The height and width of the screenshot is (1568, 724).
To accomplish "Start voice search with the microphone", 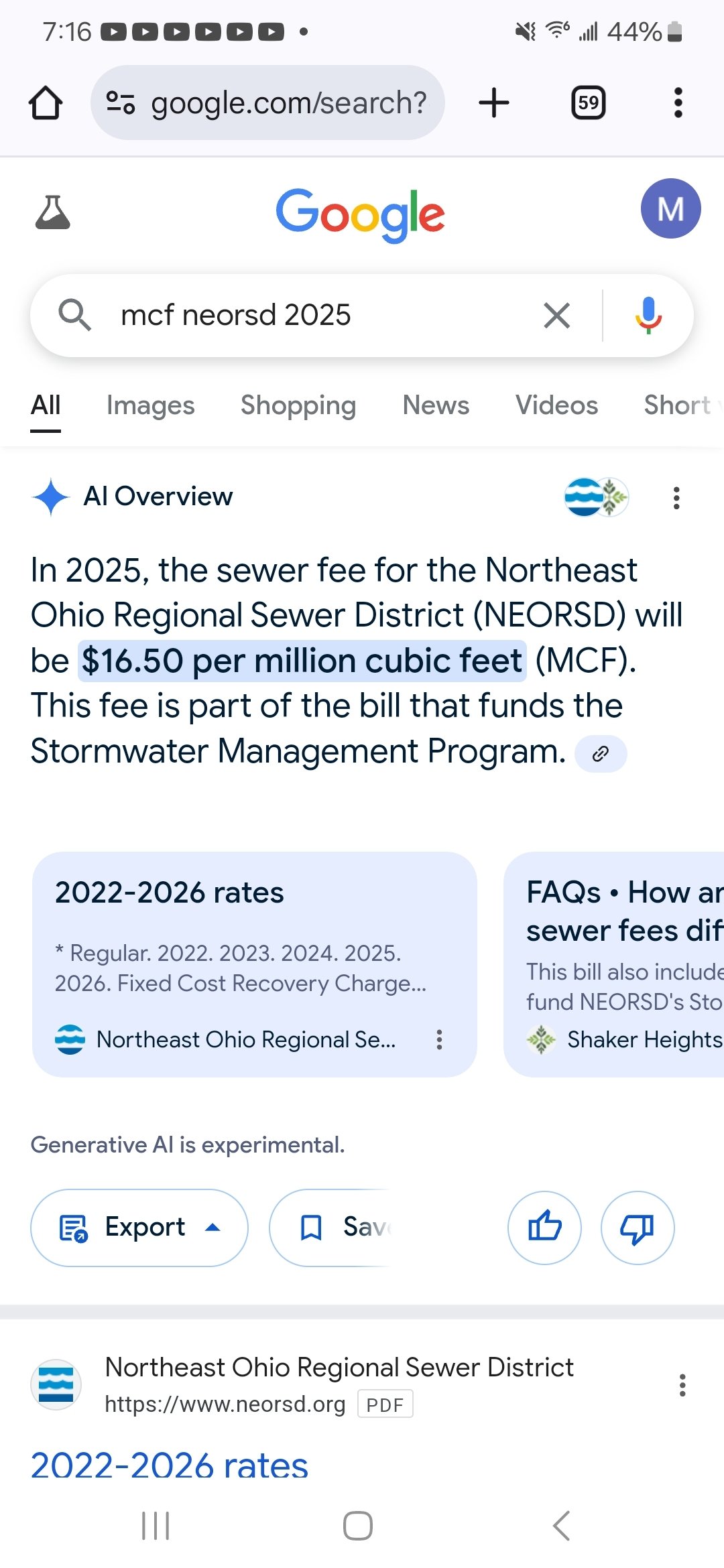I will 648,315.
